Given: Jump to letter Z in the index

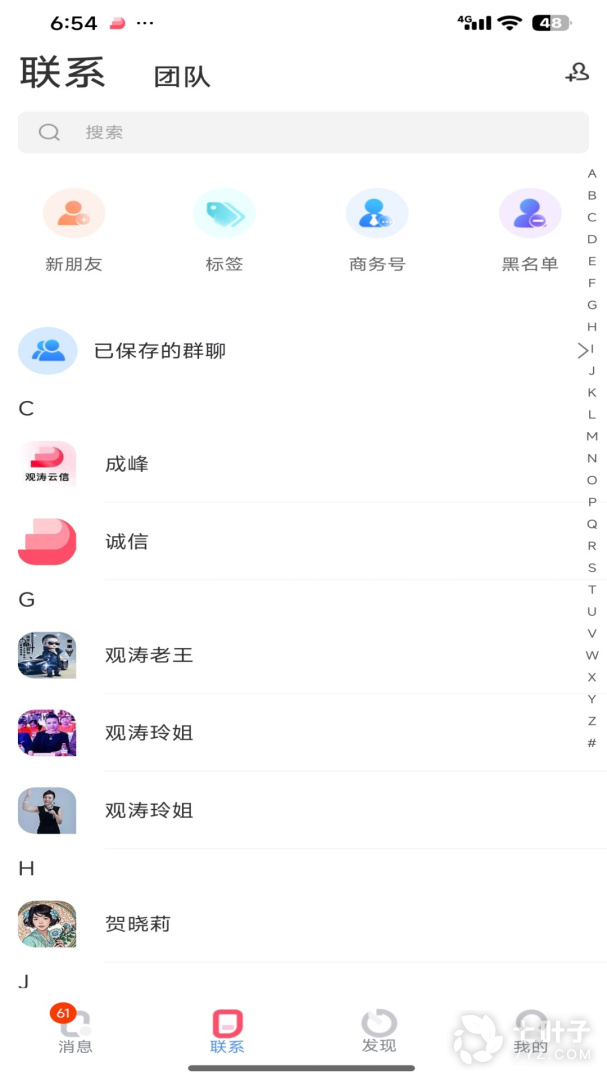Looking at the screenshot, I should coord(592,721).
